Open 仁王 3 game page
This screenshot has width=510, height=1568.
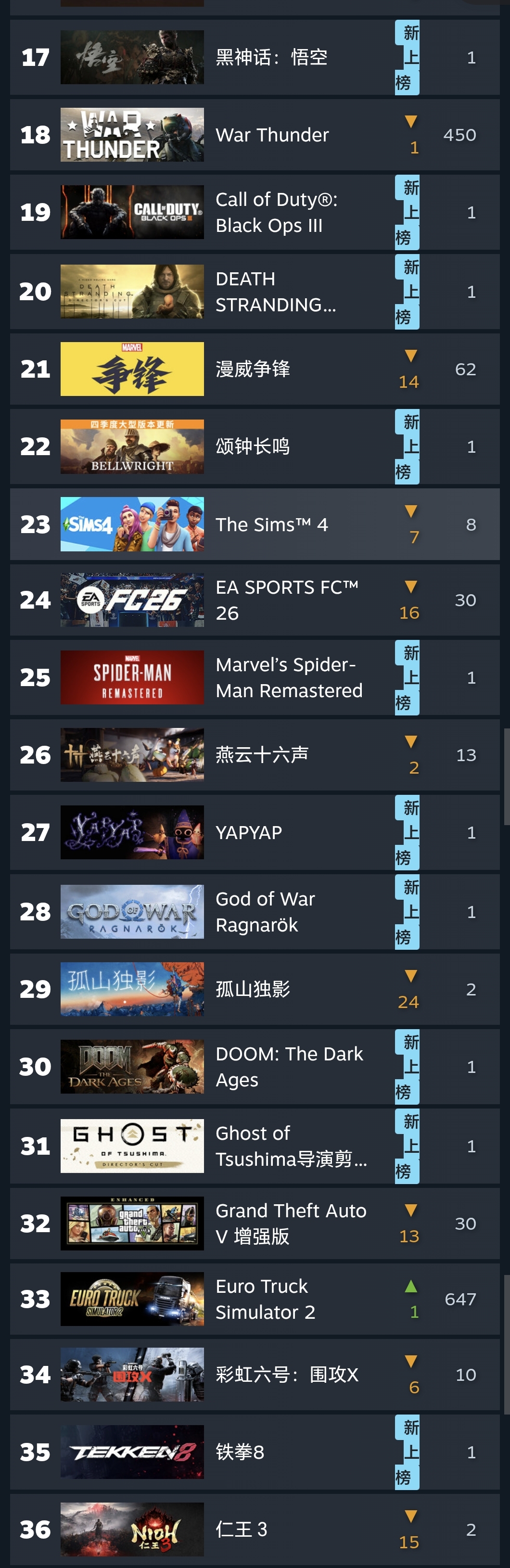pos(241,1529)
